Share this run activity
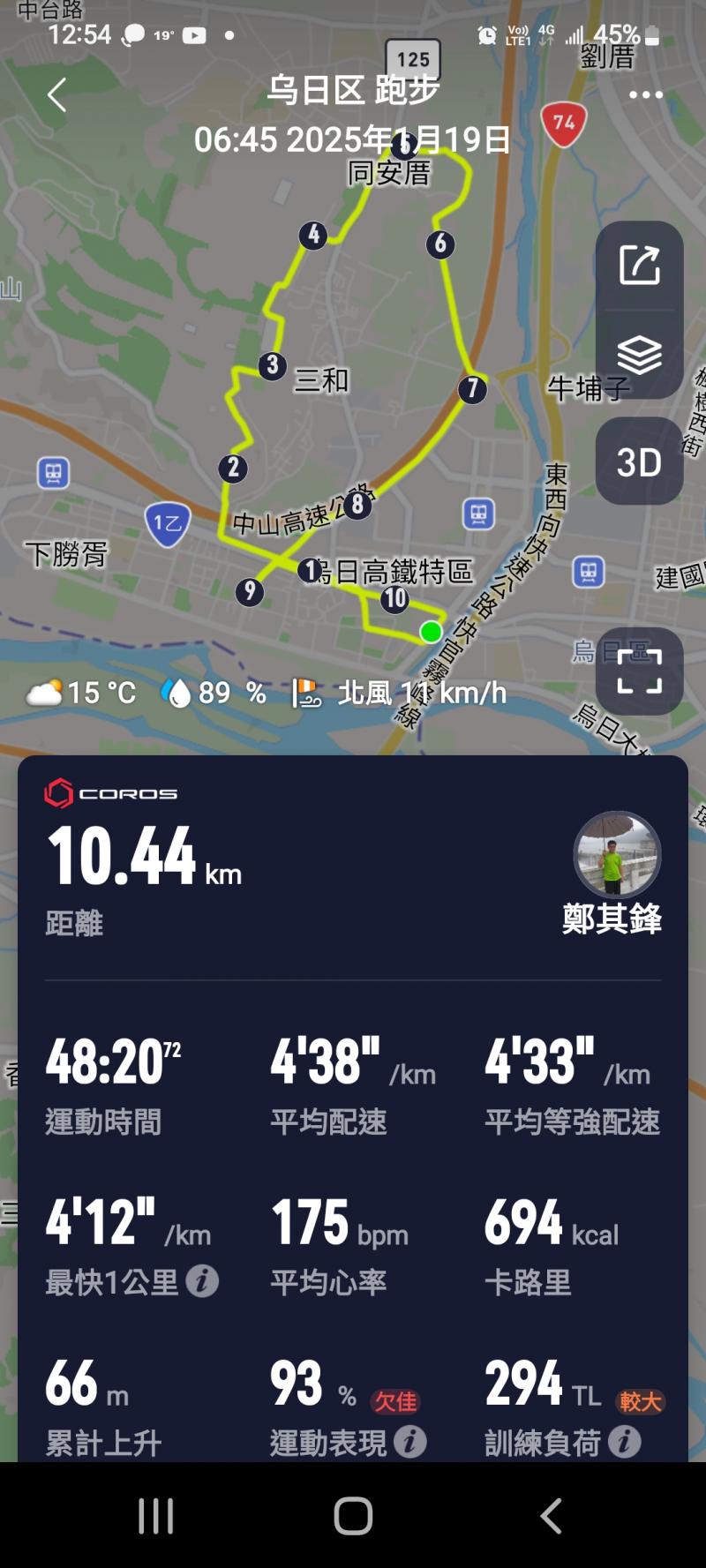Screen dimensions: 706x1568 [x=639, y=265]
